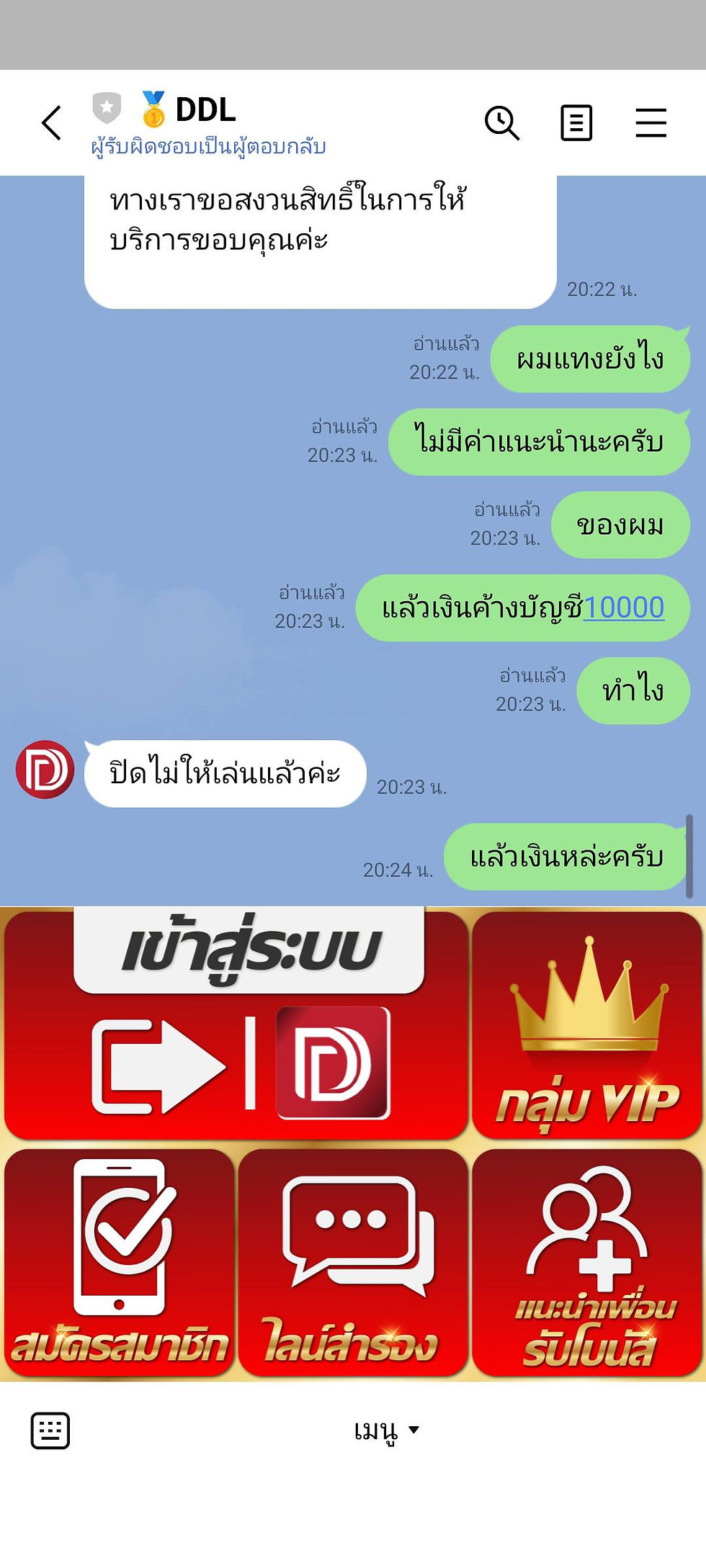The height and width of the screenshot is (1568, 706).
Task: Go back using the back arrow
Action: coord(50,123)
